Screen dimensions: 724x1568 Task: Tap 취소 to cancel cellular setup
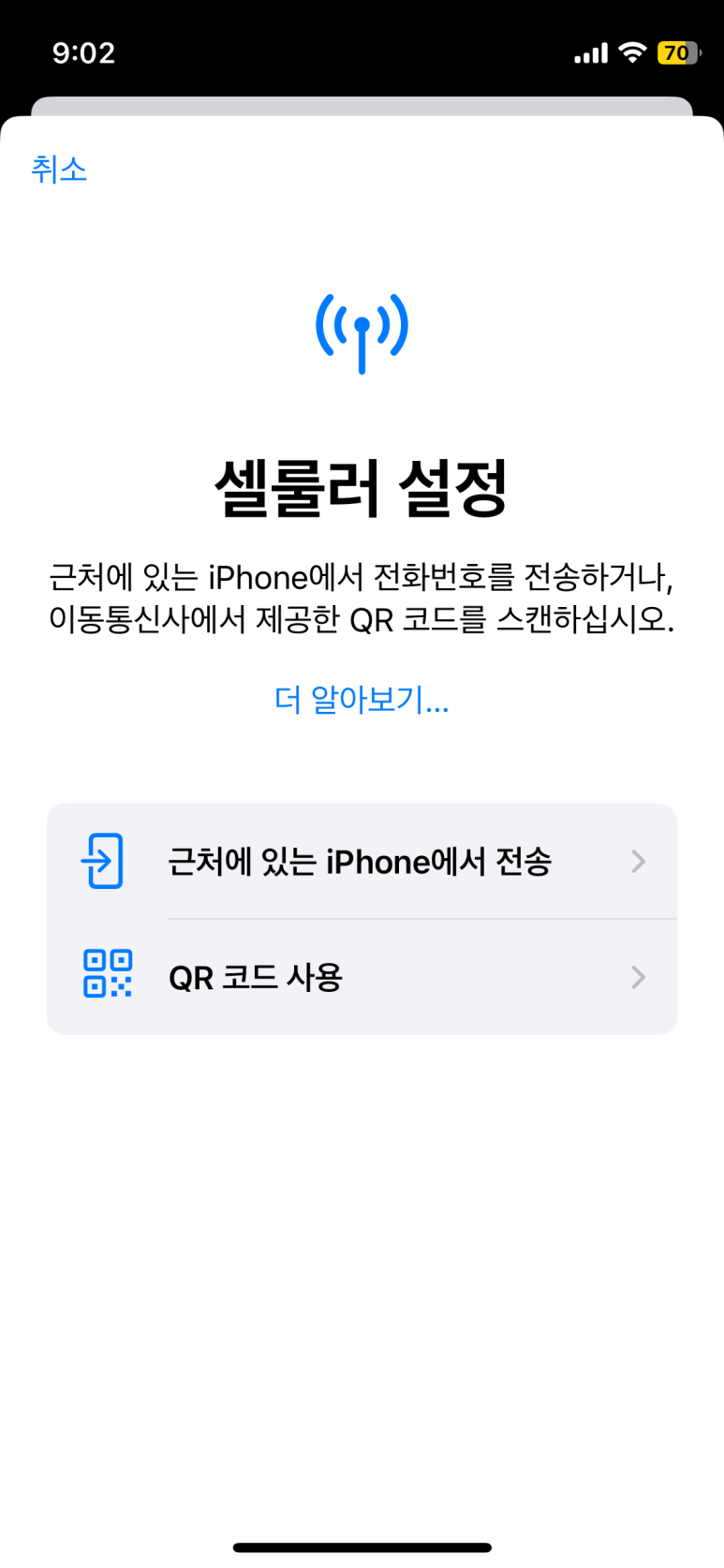(x=59, y=170)
